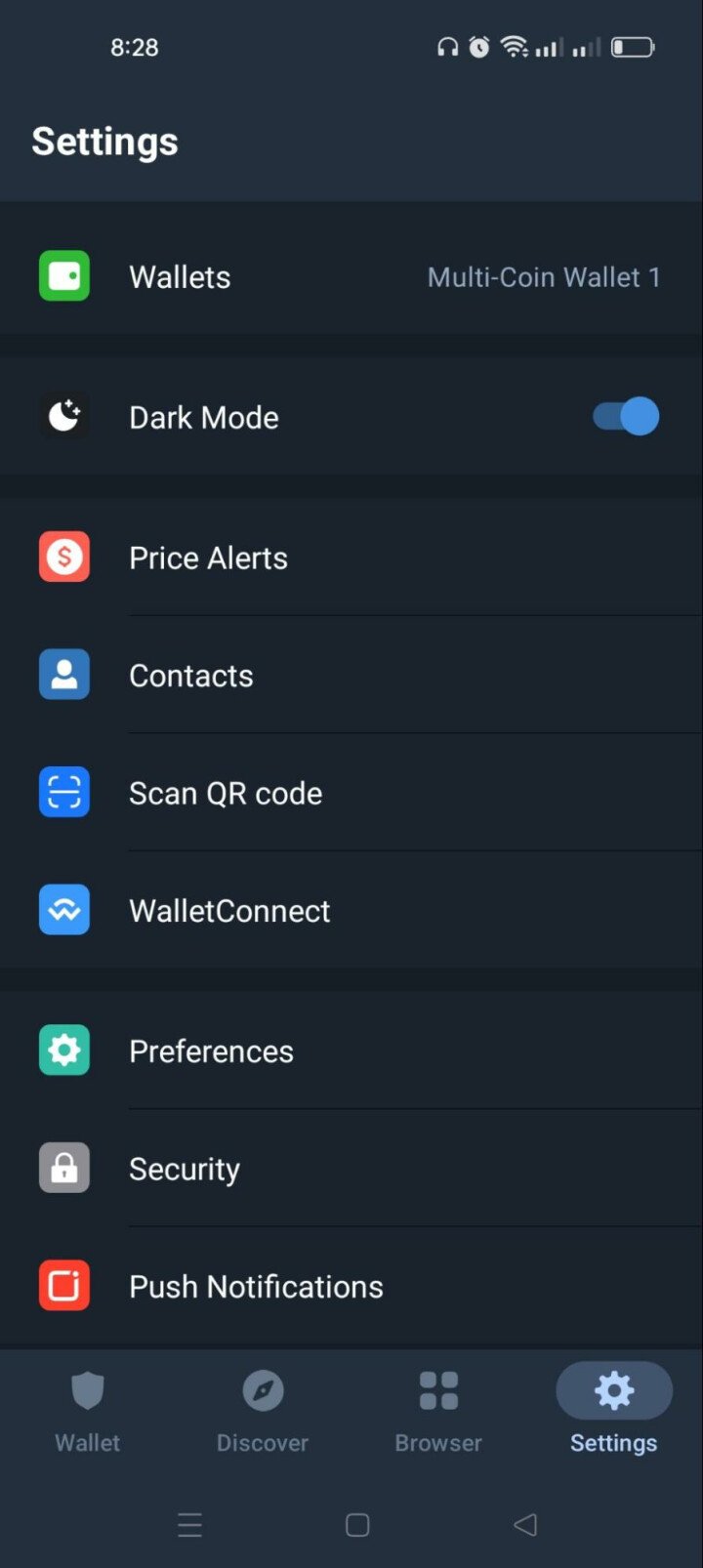The height and width of the screenshot is (1568, 703).
Task: Select the Wallets icon
Action: [x=63, y=276]
